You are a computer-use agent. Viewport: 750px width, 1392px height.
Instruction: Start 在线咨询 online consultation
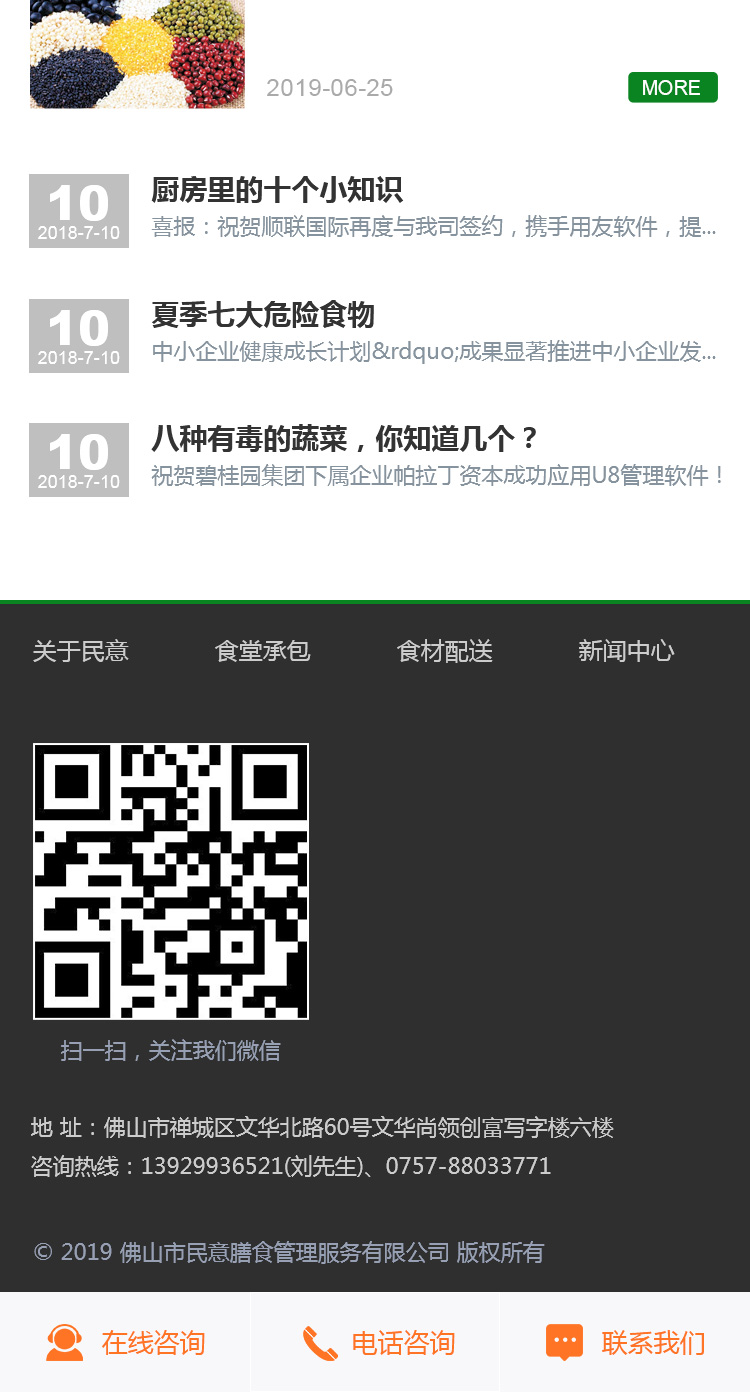(x=125, y=1342)
